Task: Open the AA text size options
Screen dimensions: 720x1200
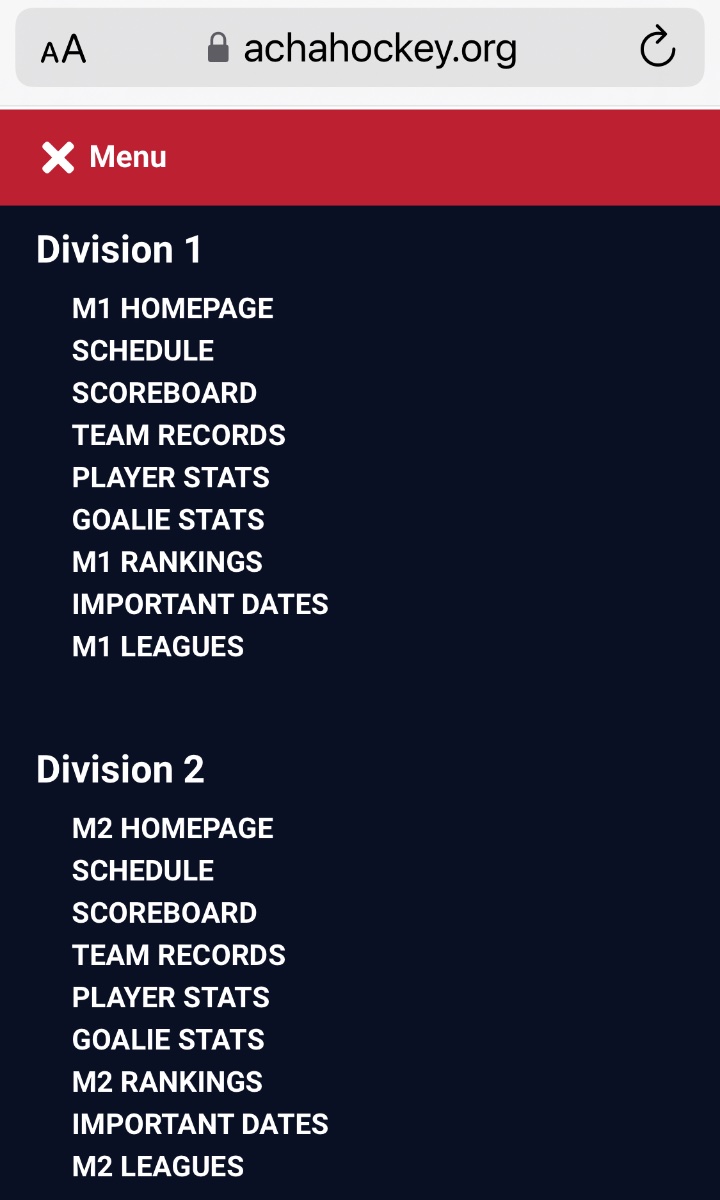Action: pyautogui.click(x=63, y=49)
